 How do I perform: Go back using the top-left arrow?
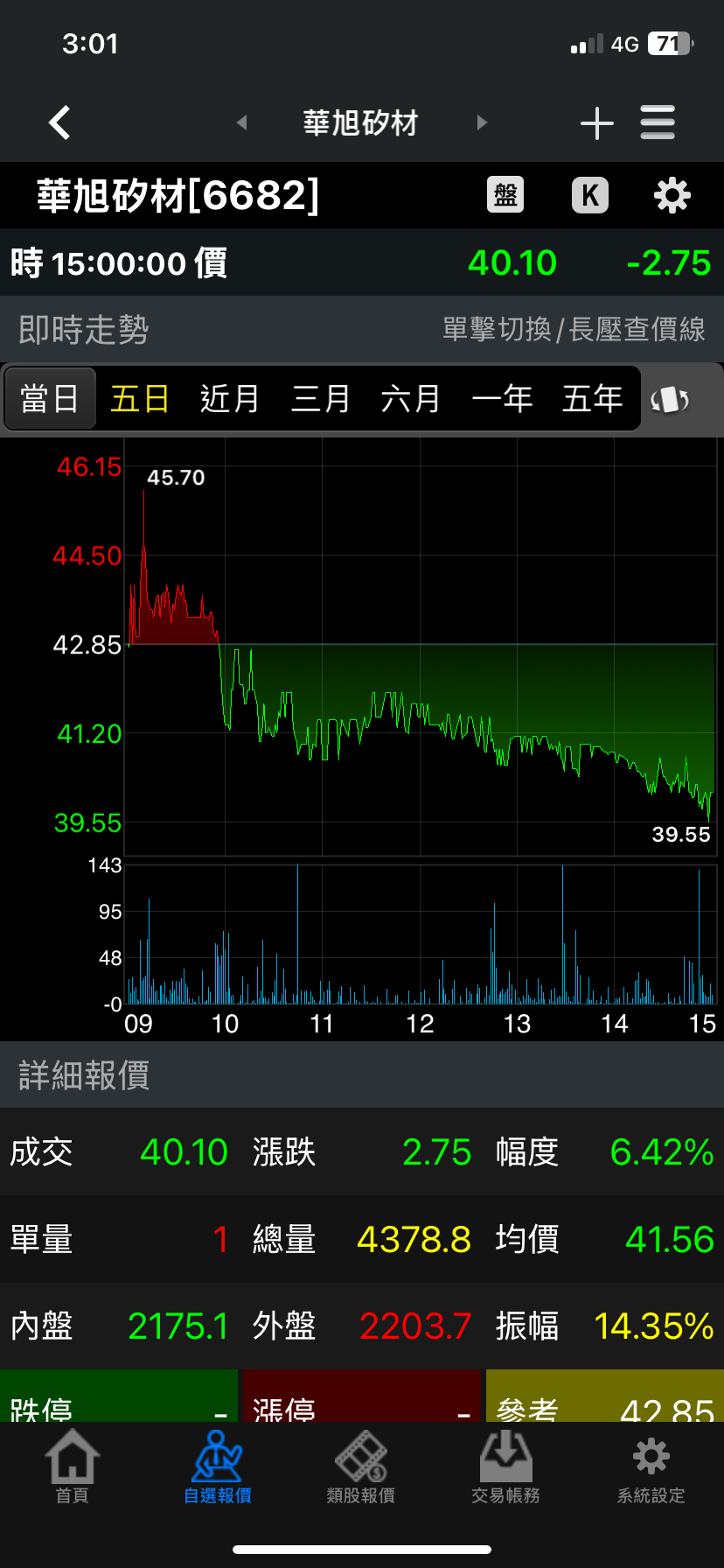(59, 122)
